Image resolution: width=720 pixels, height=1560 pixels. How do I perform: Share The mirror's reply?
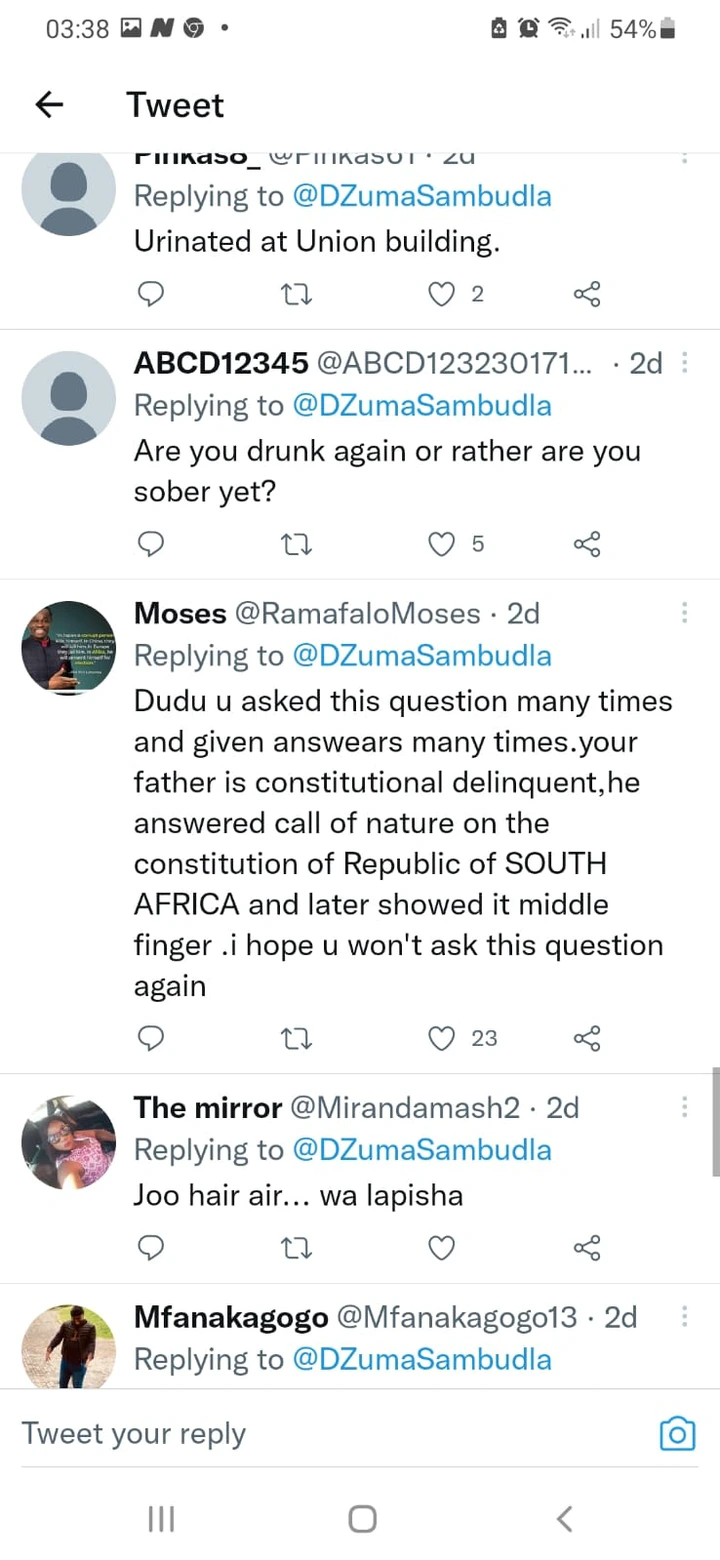(587, 1247)
